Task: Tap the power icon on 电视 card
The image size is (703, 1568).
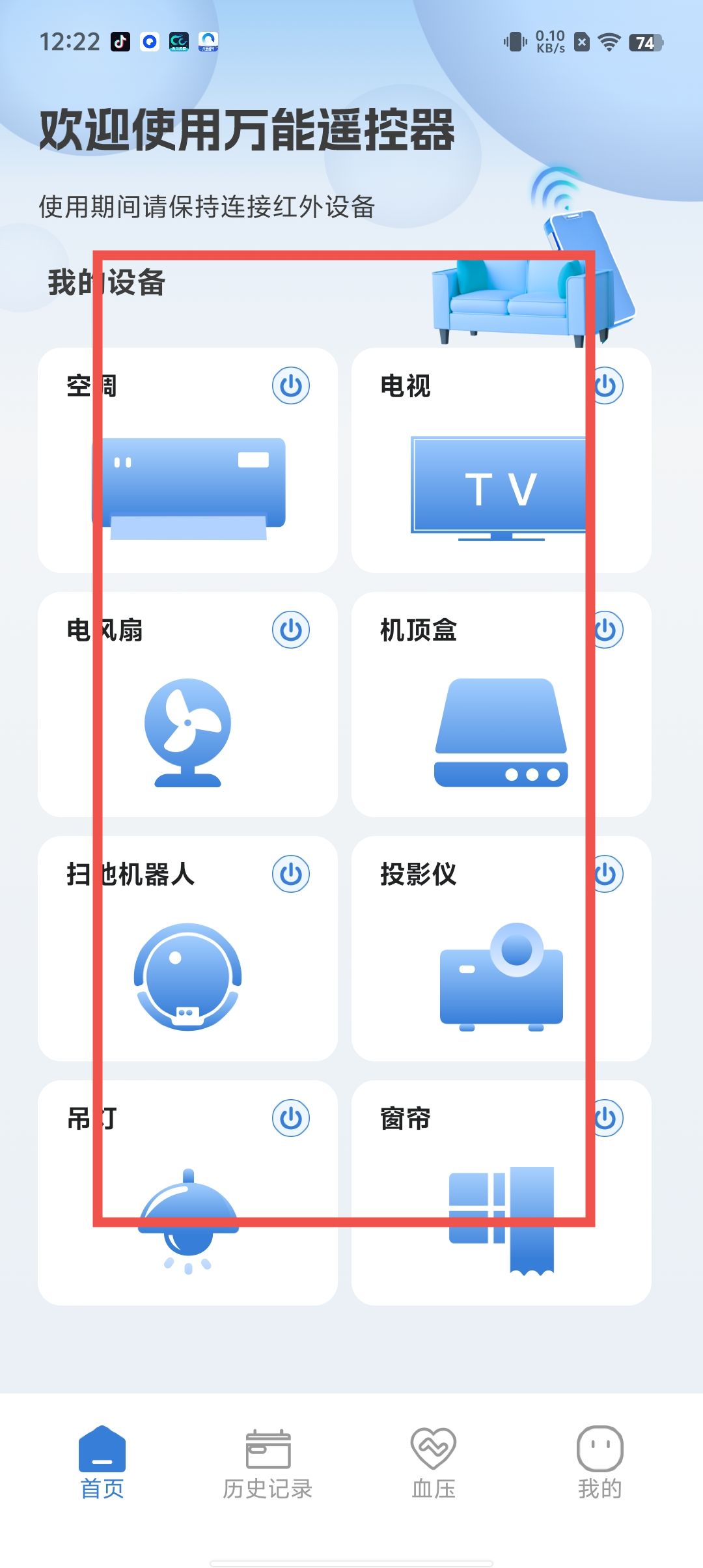Action: pos(607,385)
